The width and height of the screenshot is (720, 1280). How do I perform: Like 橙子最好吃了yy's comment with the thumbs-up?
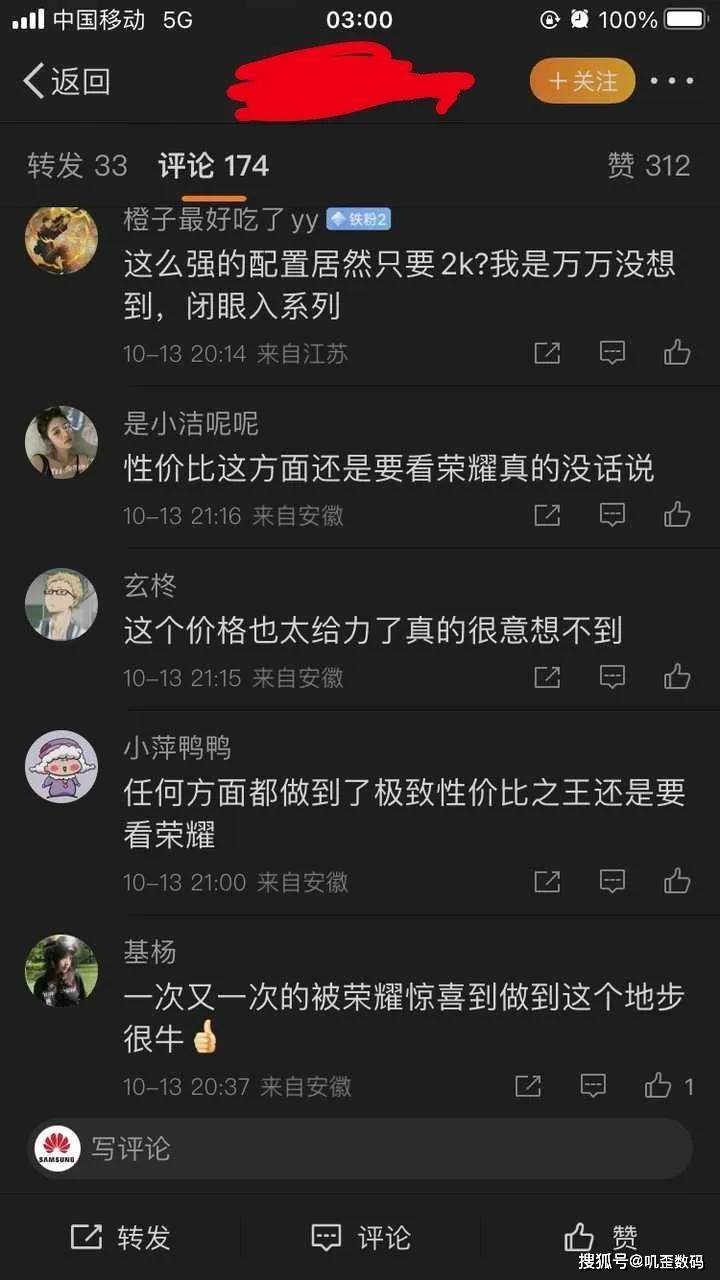678,352
